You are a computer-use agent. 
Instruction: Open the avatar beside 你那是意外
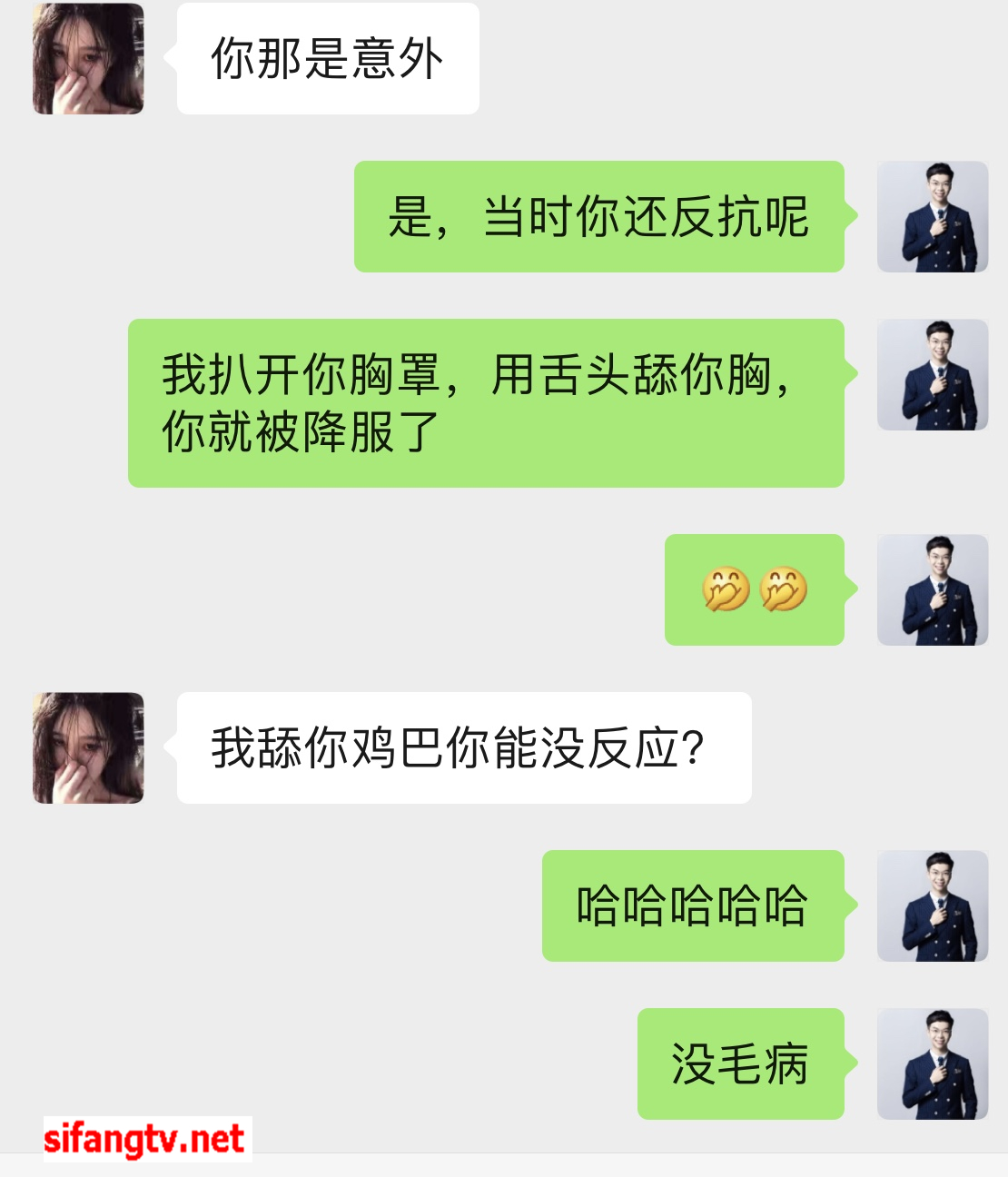coord(88,59)
